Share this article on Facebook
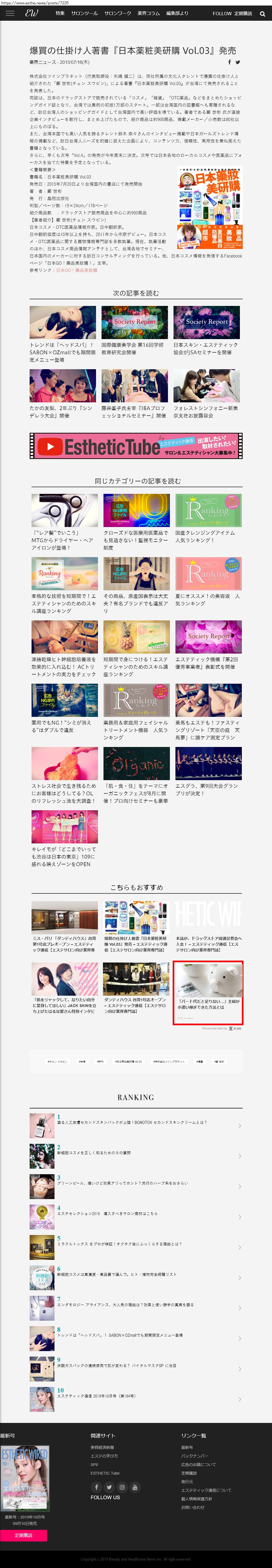Screen dimensions: 272x1568 pos(229,62)
